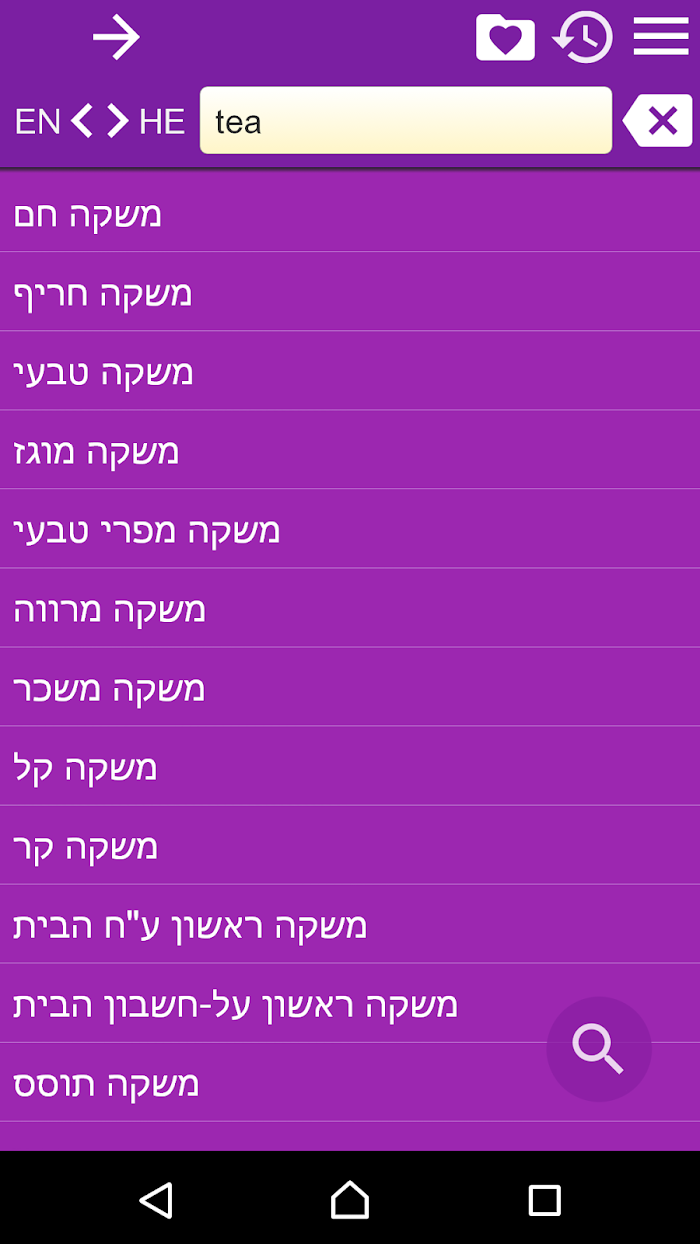The height and width of the screenshot is (1244, 700).
Task: Open the entry משקה חם
Action: (350, 213)
